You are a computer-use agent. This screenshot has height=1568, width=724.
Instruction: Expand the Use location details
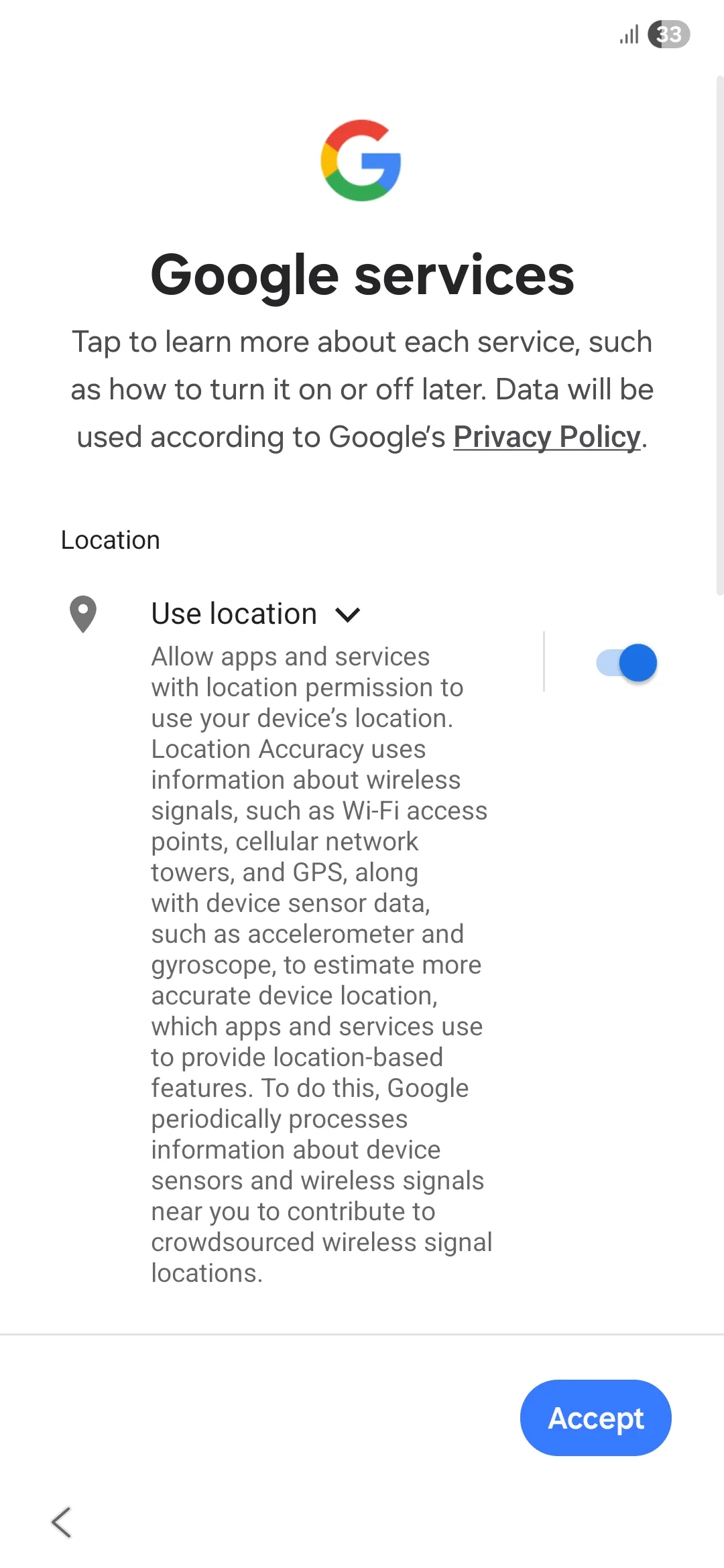(x=347, y=614)
